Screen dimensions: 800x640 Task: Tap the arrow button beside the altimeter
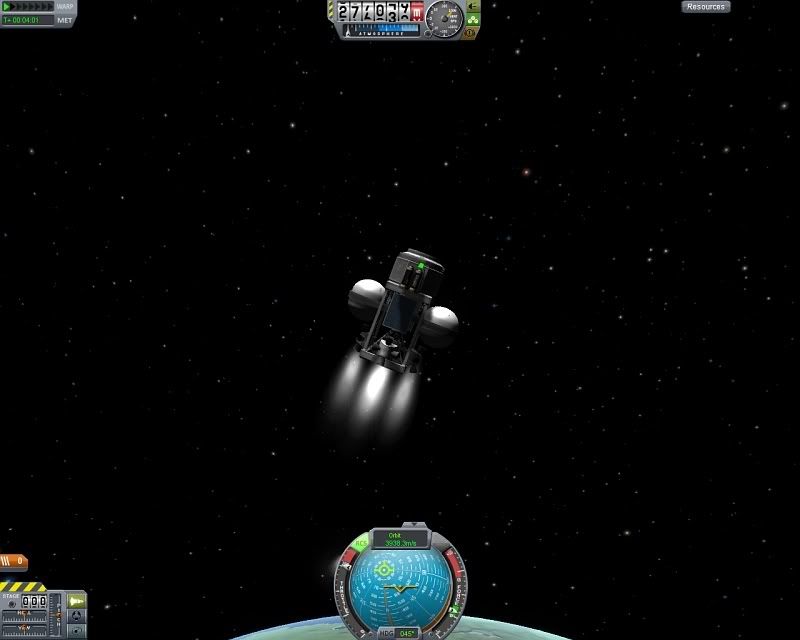472,6
